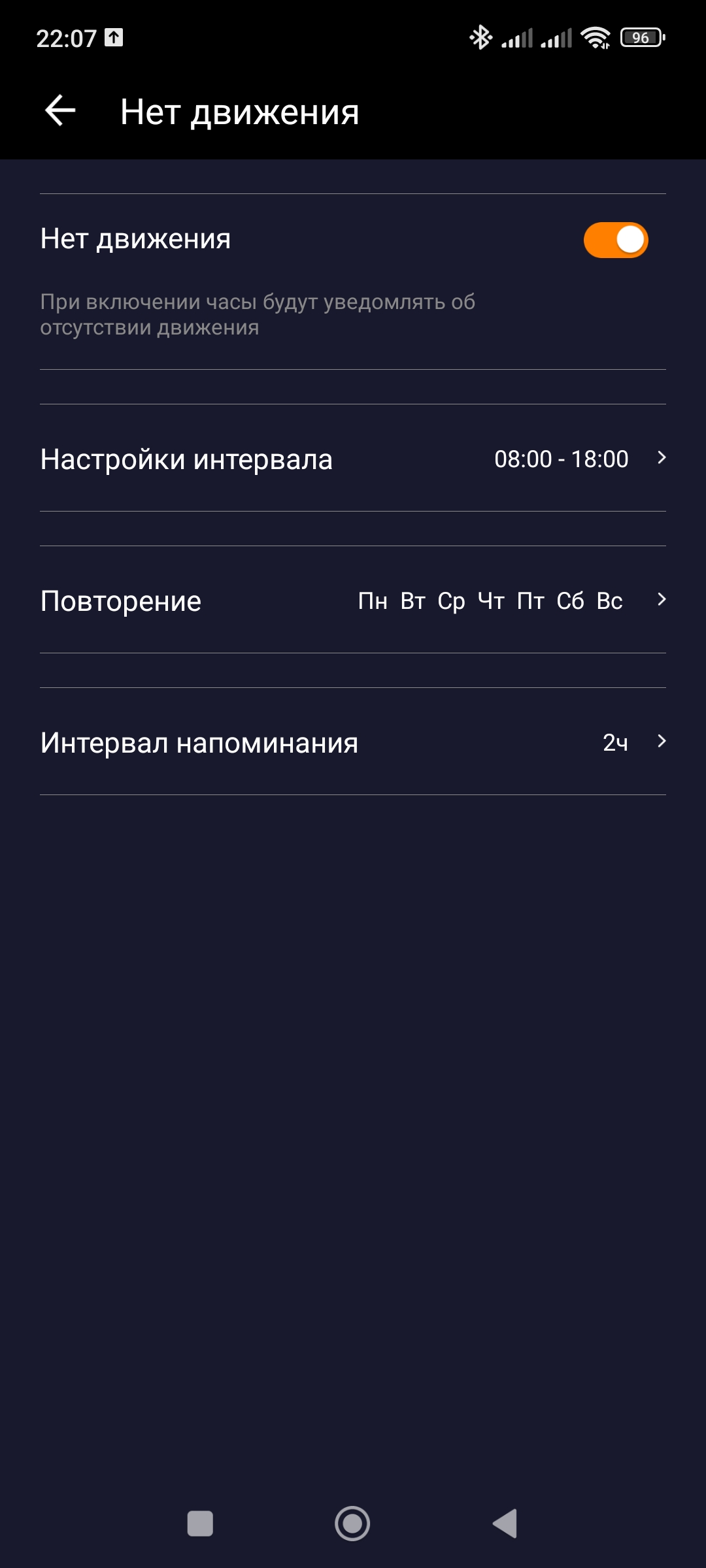Open Настройки интервала 08:00 - 18:00
This screenshot has width=706, height=1568.
[353, 459]
